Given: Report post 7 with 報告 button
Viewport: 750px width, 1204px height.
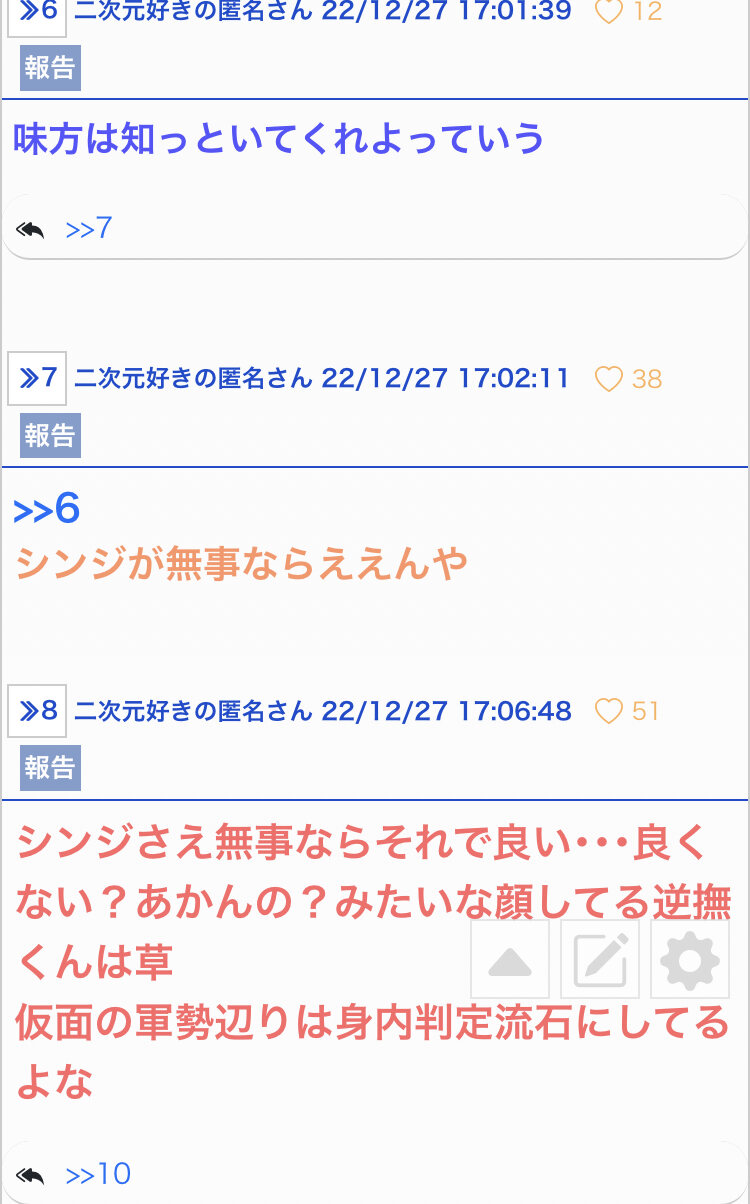Looking at the screenshot, I should point(50,436).
